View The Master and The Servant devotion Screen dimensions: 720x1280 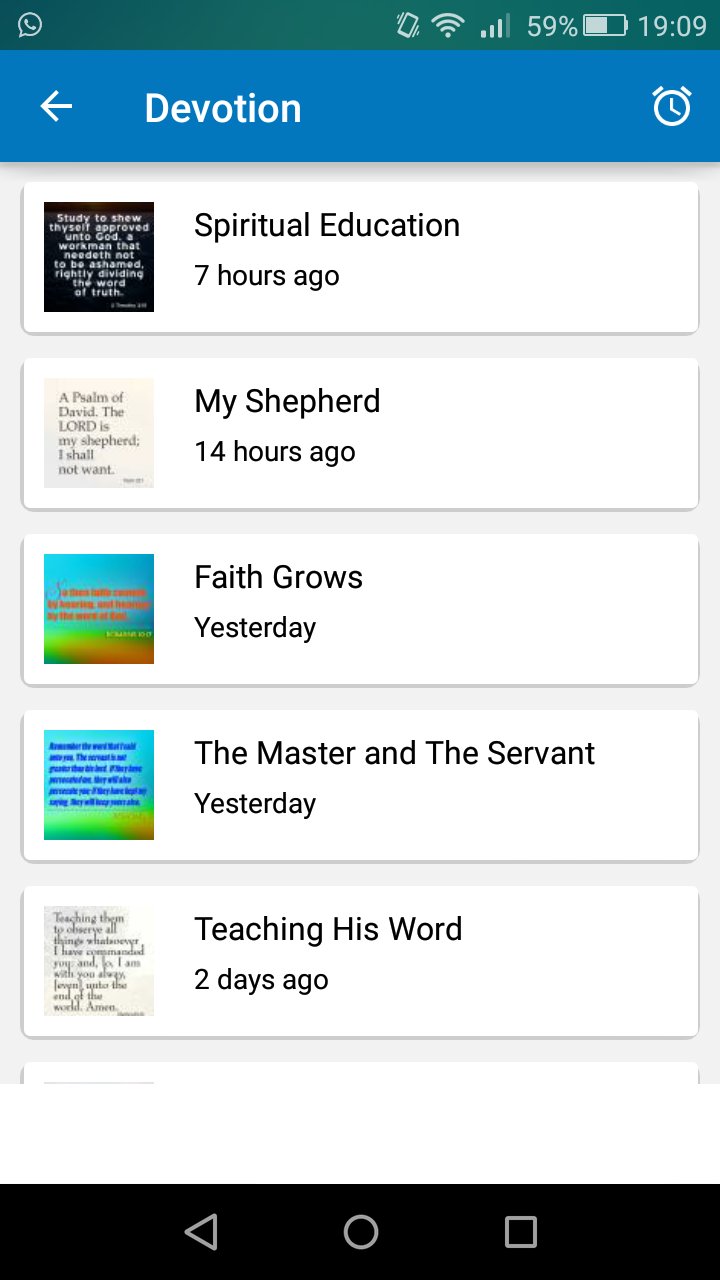pyautogui.click(x=360, y=785)
